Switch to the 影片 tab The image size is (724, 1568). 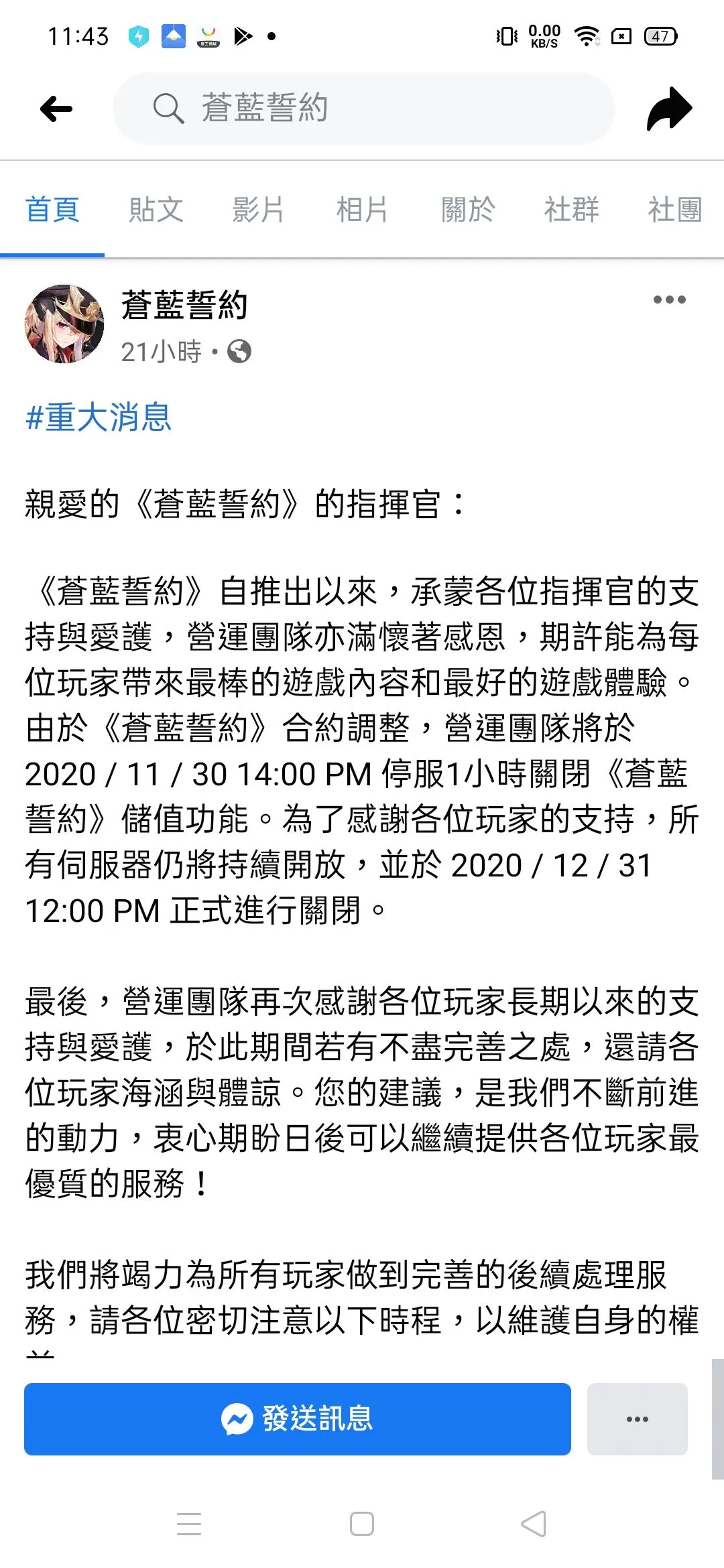(x=258, y=209)
